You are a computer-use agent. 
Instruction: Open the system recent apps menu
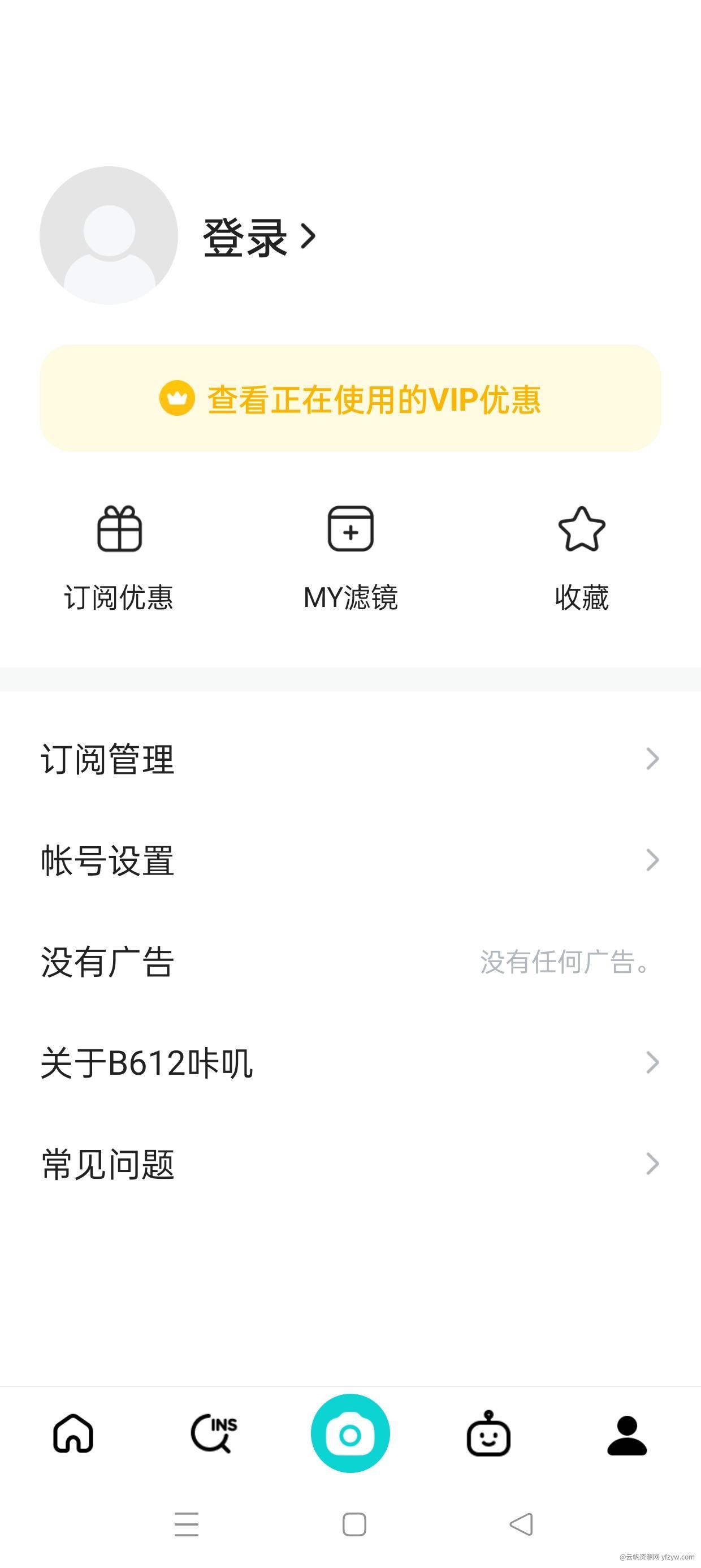coord(186,1524)
